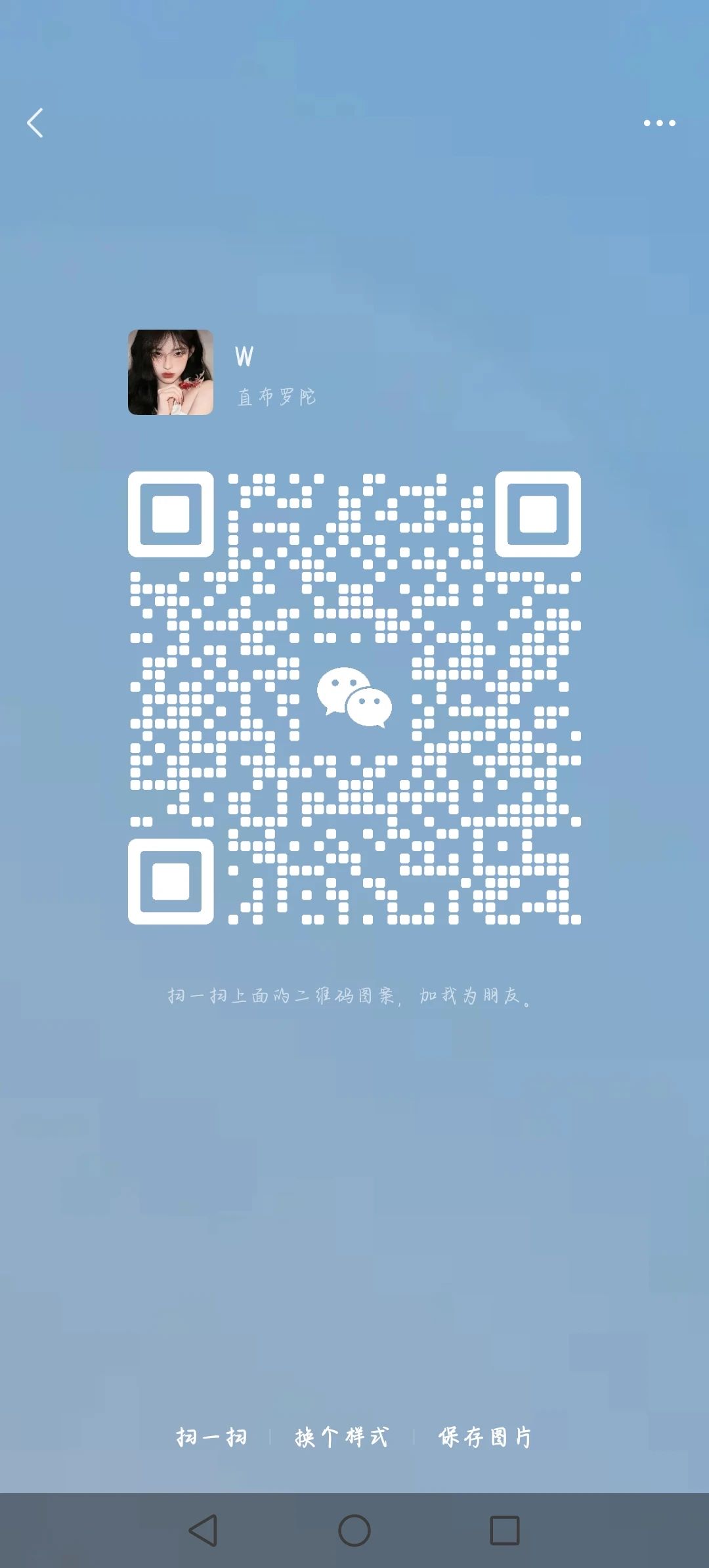Open recent apps with the square button
Screen dimensions: 709x1568
(x=505, y=1531)
